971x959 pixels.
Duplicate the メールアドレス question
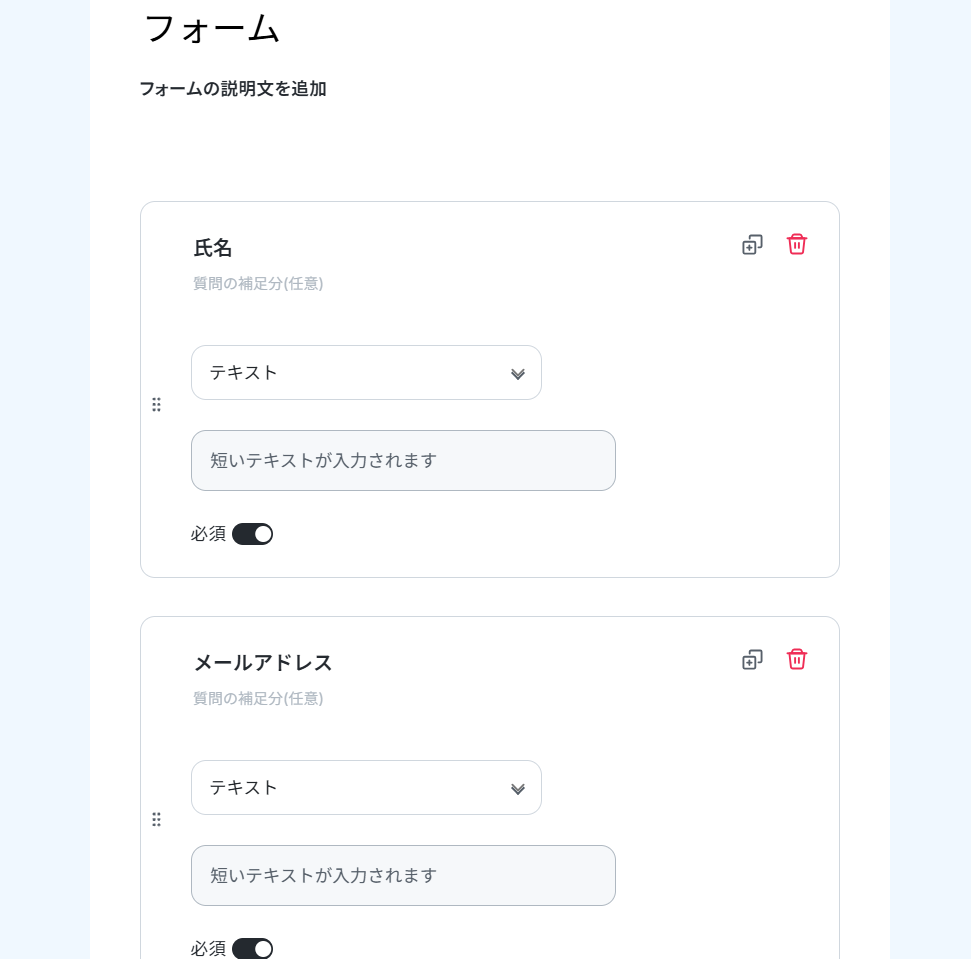[x=752, y=660]
